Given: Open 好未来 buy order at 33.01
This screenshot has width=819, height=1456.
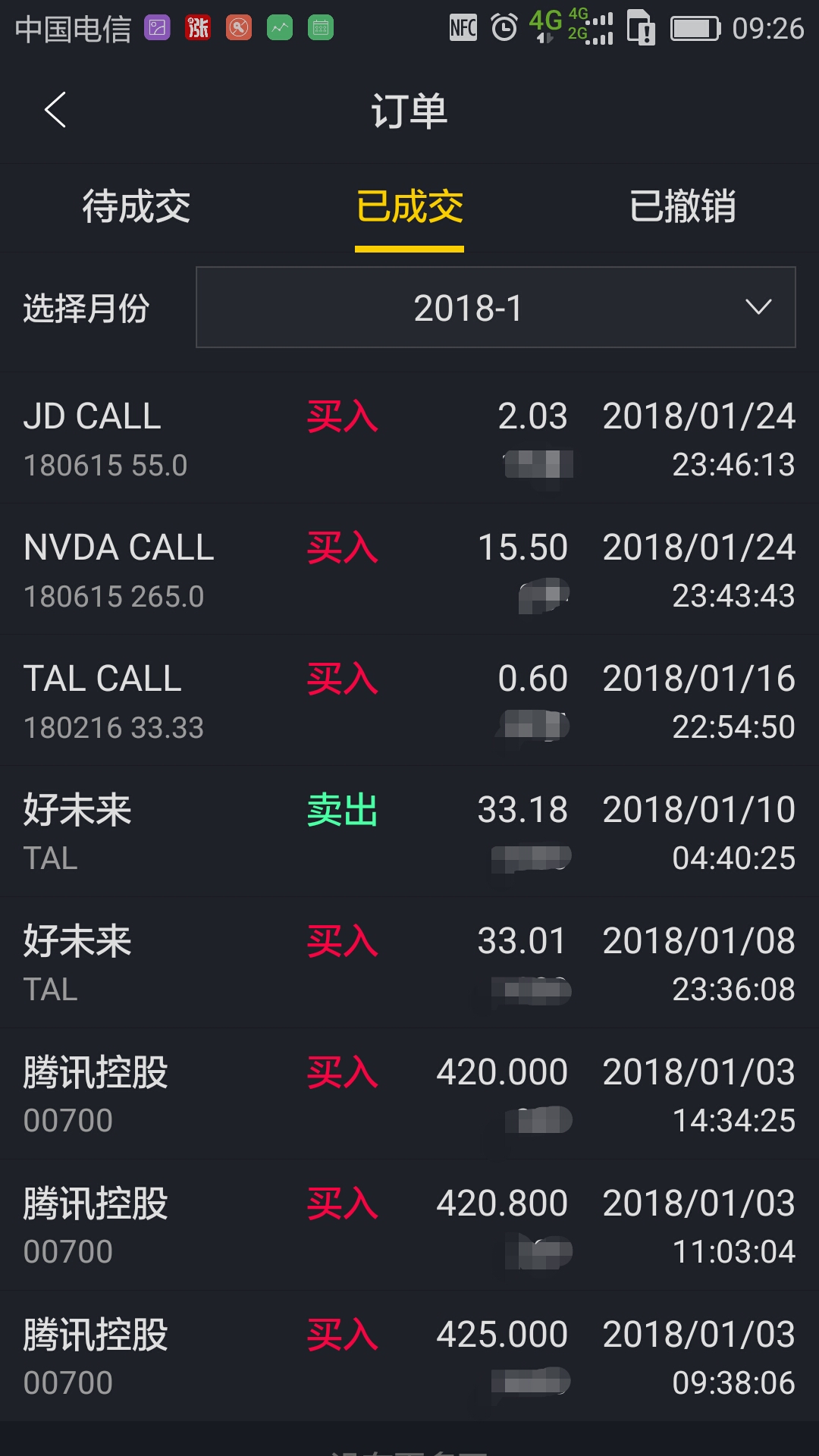Looking at the screenshot, I should point(409,963).
